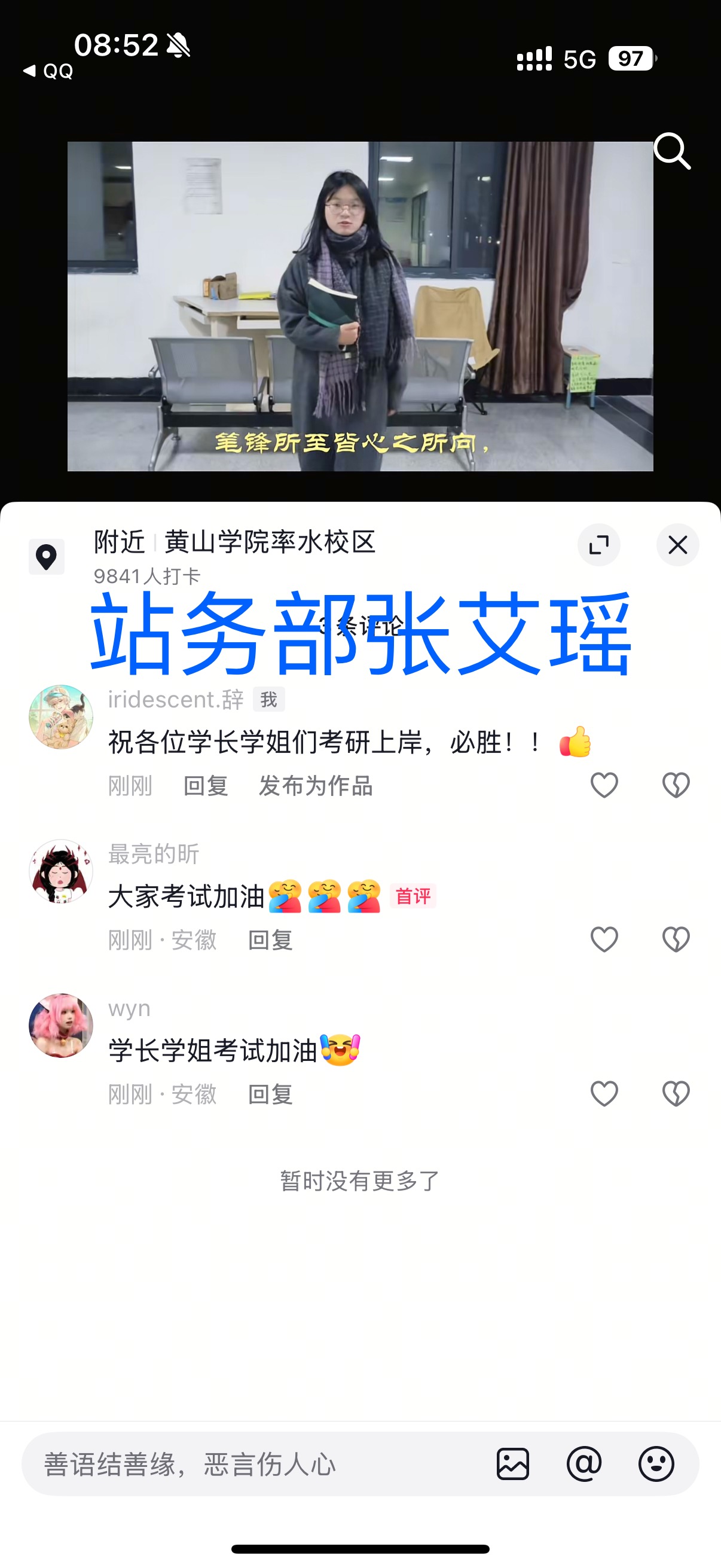The height and width of the screenshot is (1568, 721).
Task: Dislike 最亮的昕's comment
Action: point(676,939)
